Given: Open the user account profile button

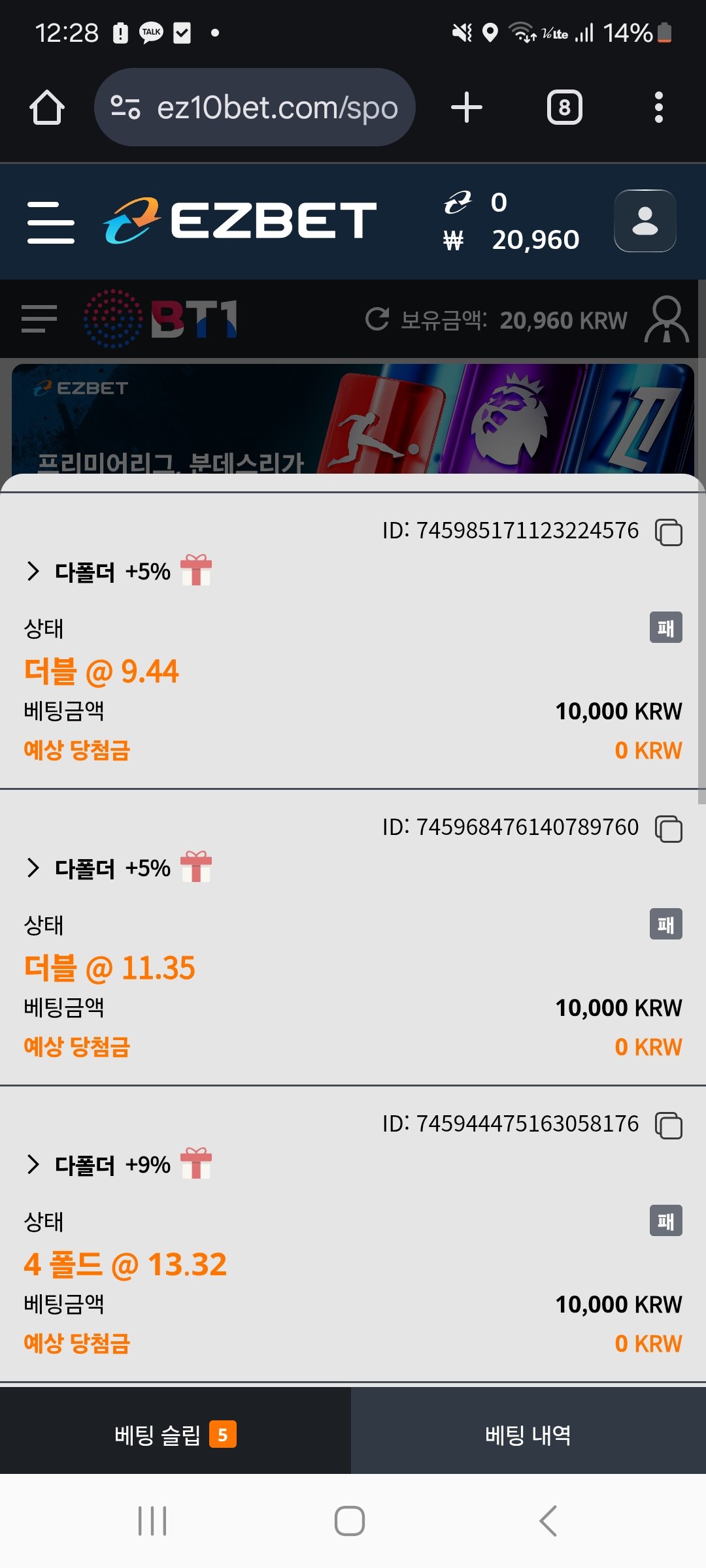Looking at the screenshot, I should (645, 221).
